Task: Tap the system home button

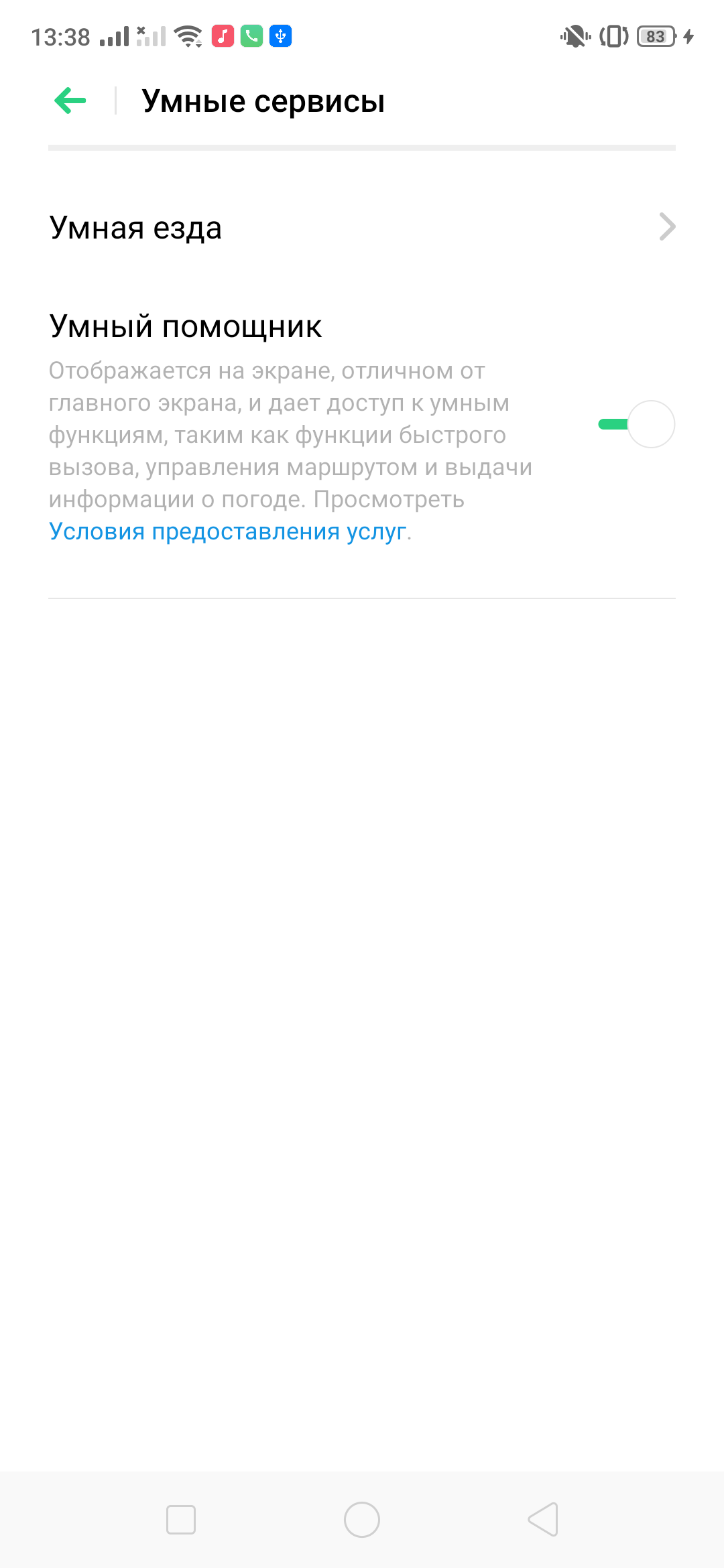Action: coord(362,1519)
